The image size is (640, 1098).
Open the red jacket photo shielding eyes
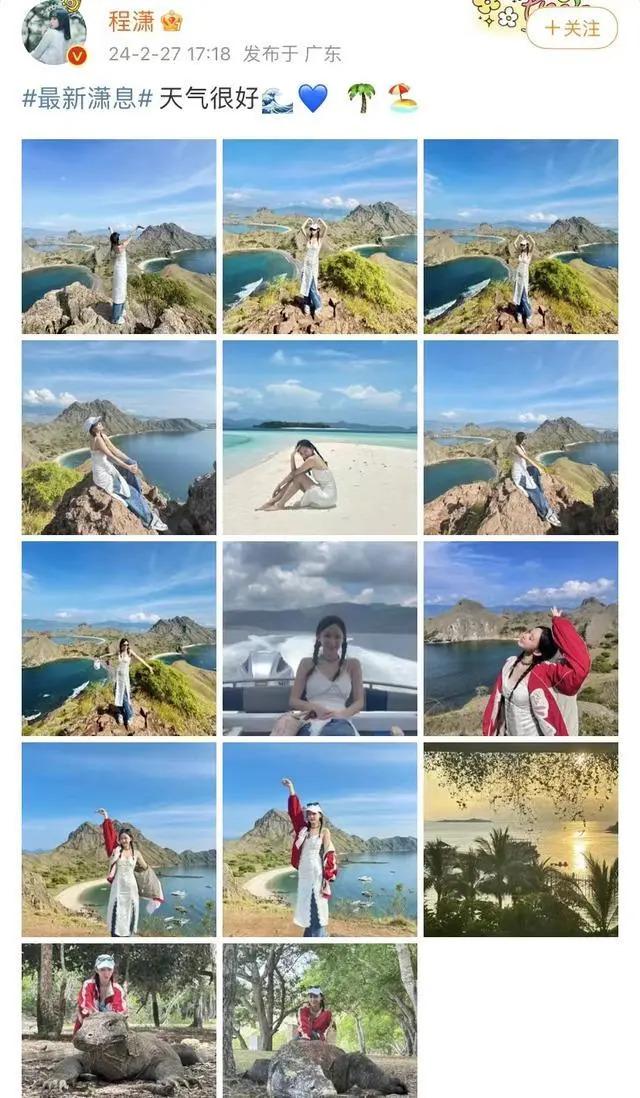click(x=521, y=639)
